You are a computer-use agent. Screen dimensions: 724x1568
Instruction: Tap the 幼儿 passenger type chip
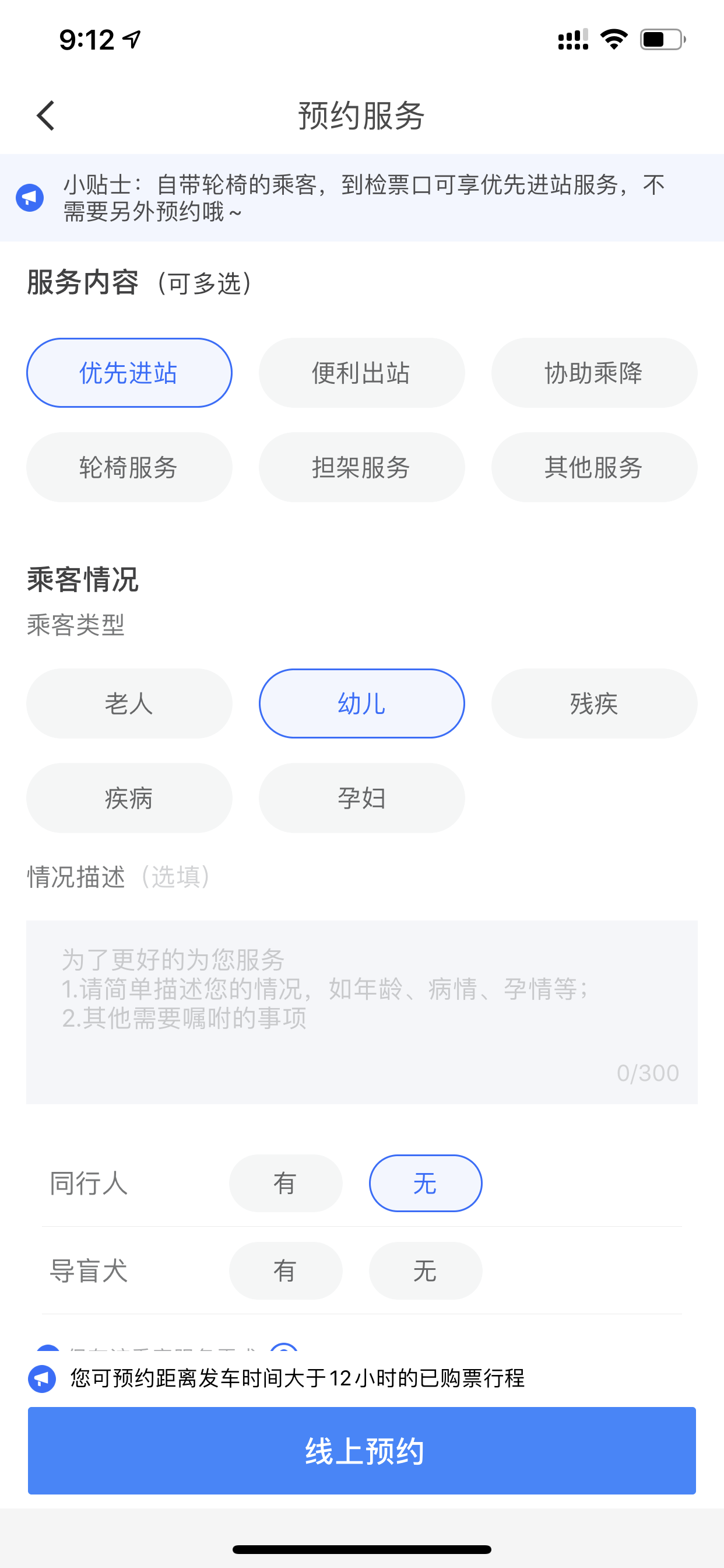click(361, 703)
